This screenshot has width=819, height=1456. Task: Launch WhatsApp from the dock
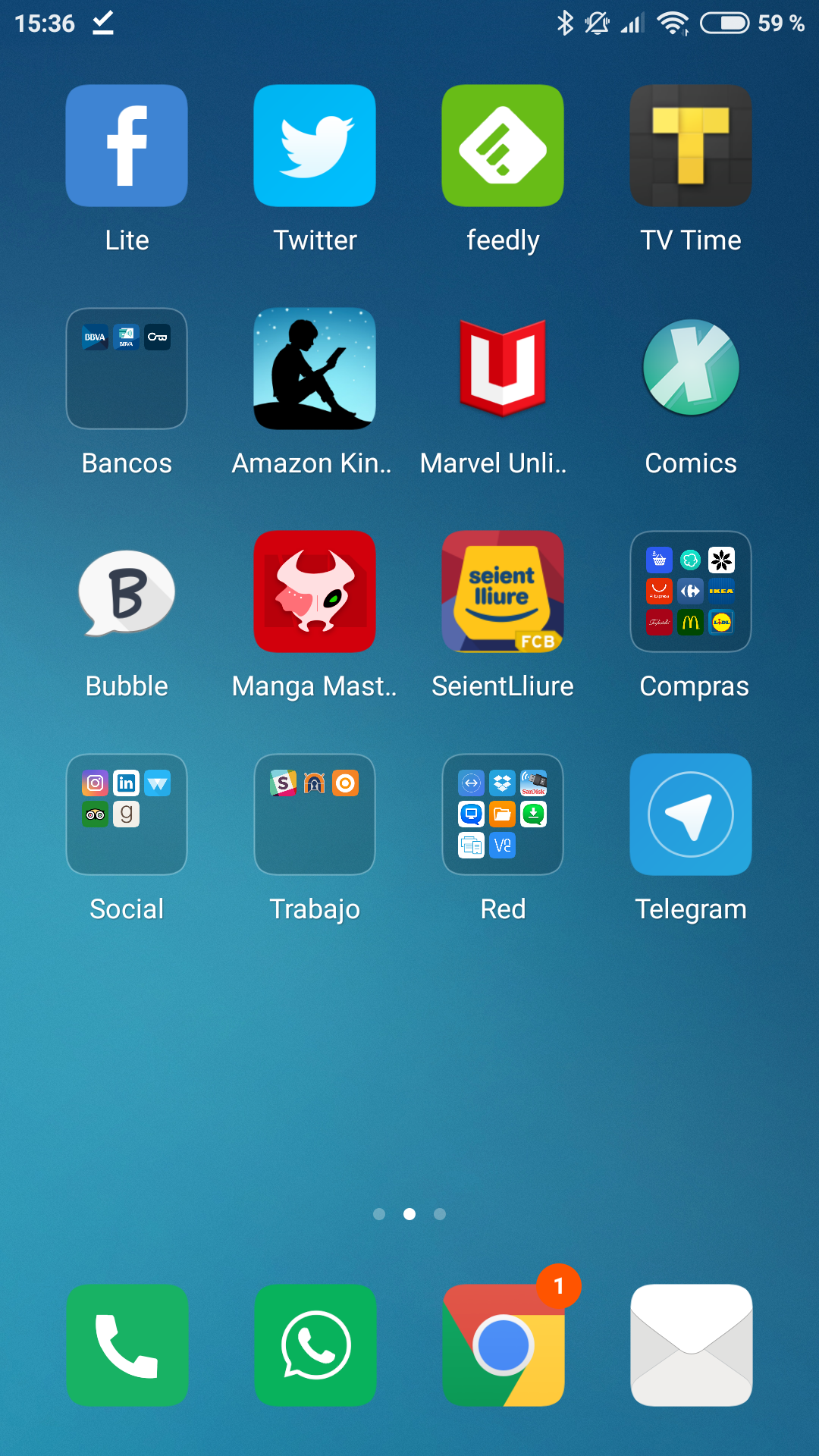(x=315, y=1345)
